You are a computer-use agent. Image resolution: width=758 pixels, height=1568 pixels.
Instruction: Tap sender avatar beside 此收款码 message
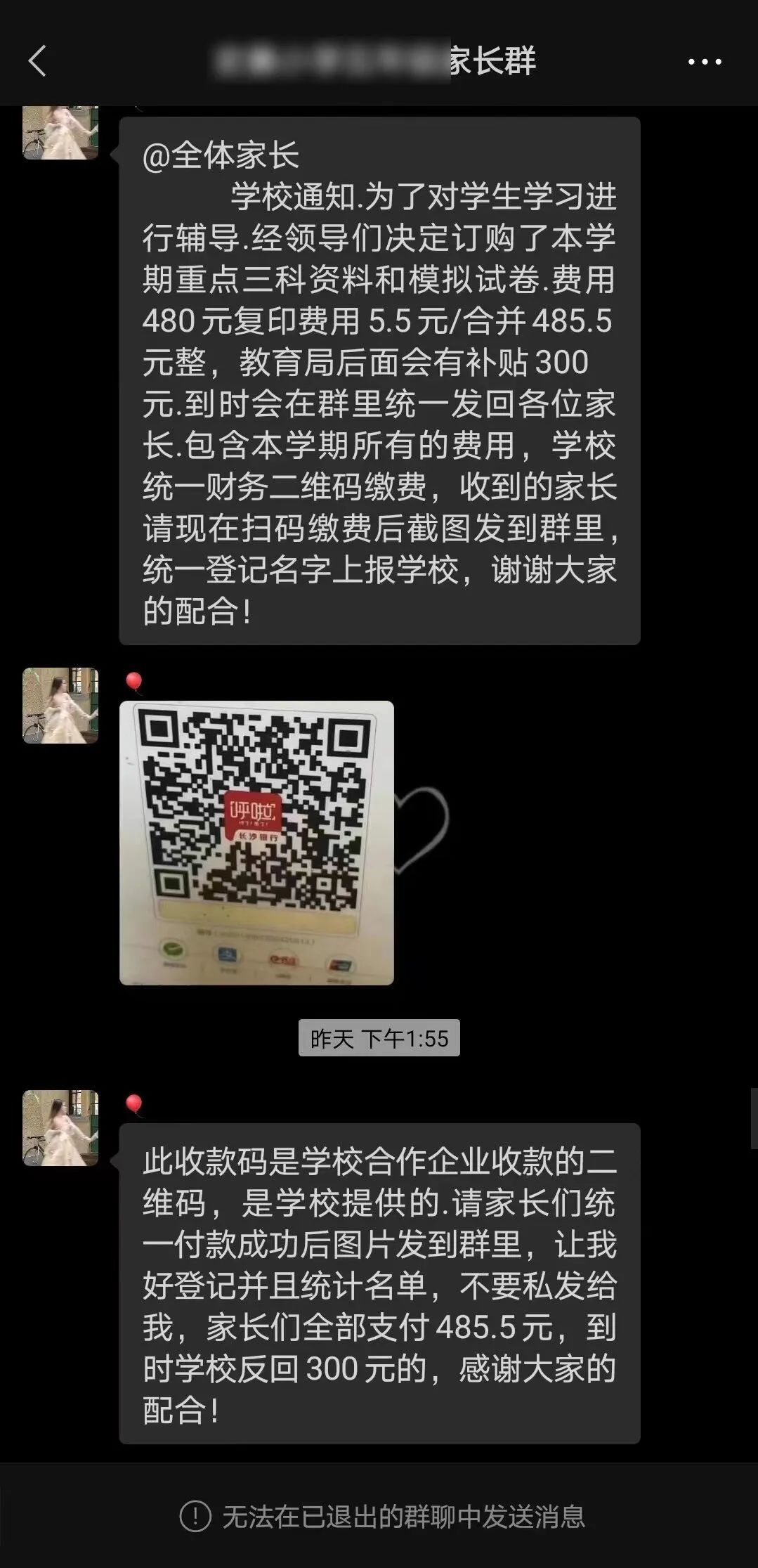pos(60,1127)
